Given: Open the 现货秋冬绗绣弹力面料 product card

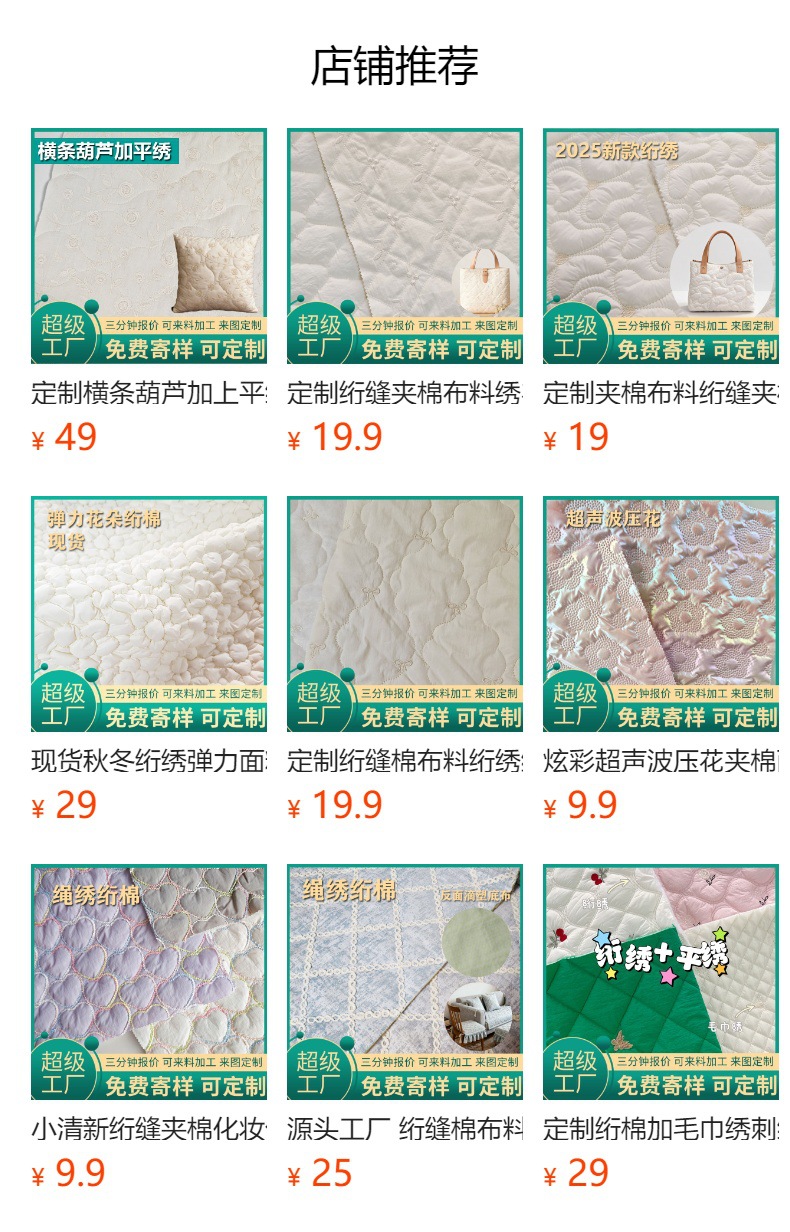Looking at the screenshot, I should [x=149, y=614].
